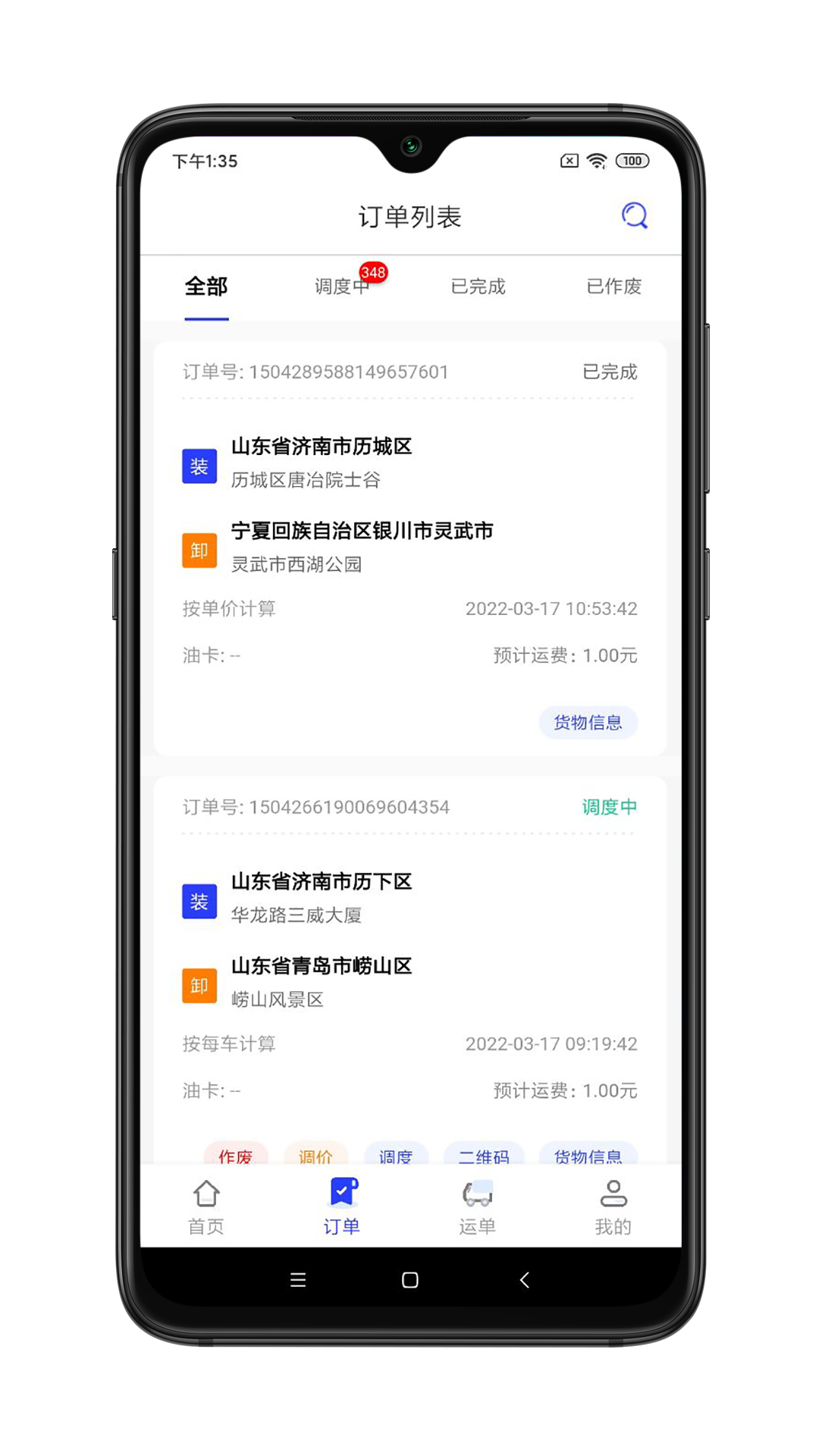Open the 运单 tab
The width and height of the screenshot is (819, 1456).
pyautogui.click(x=477, y=1206)
